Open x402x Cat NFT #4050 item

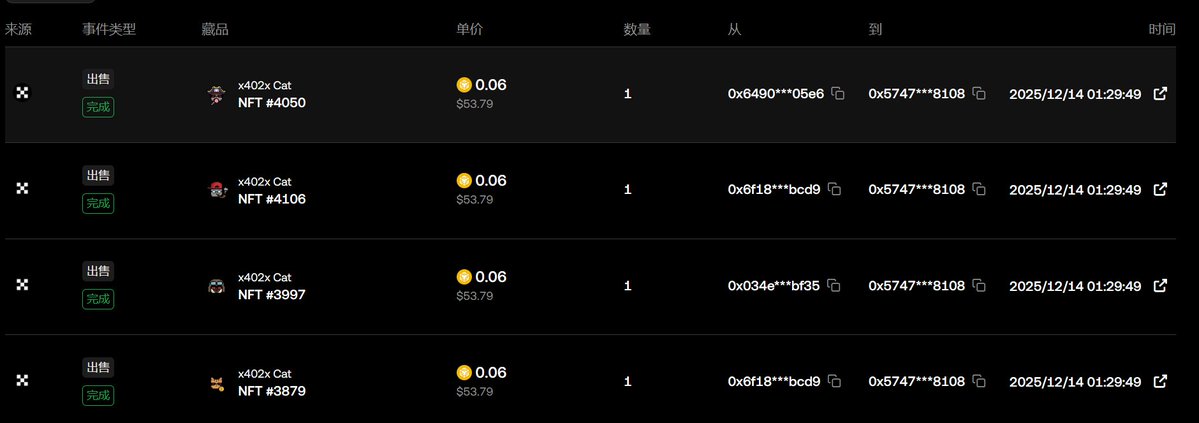pyautogui.click(x=271, y=102)
